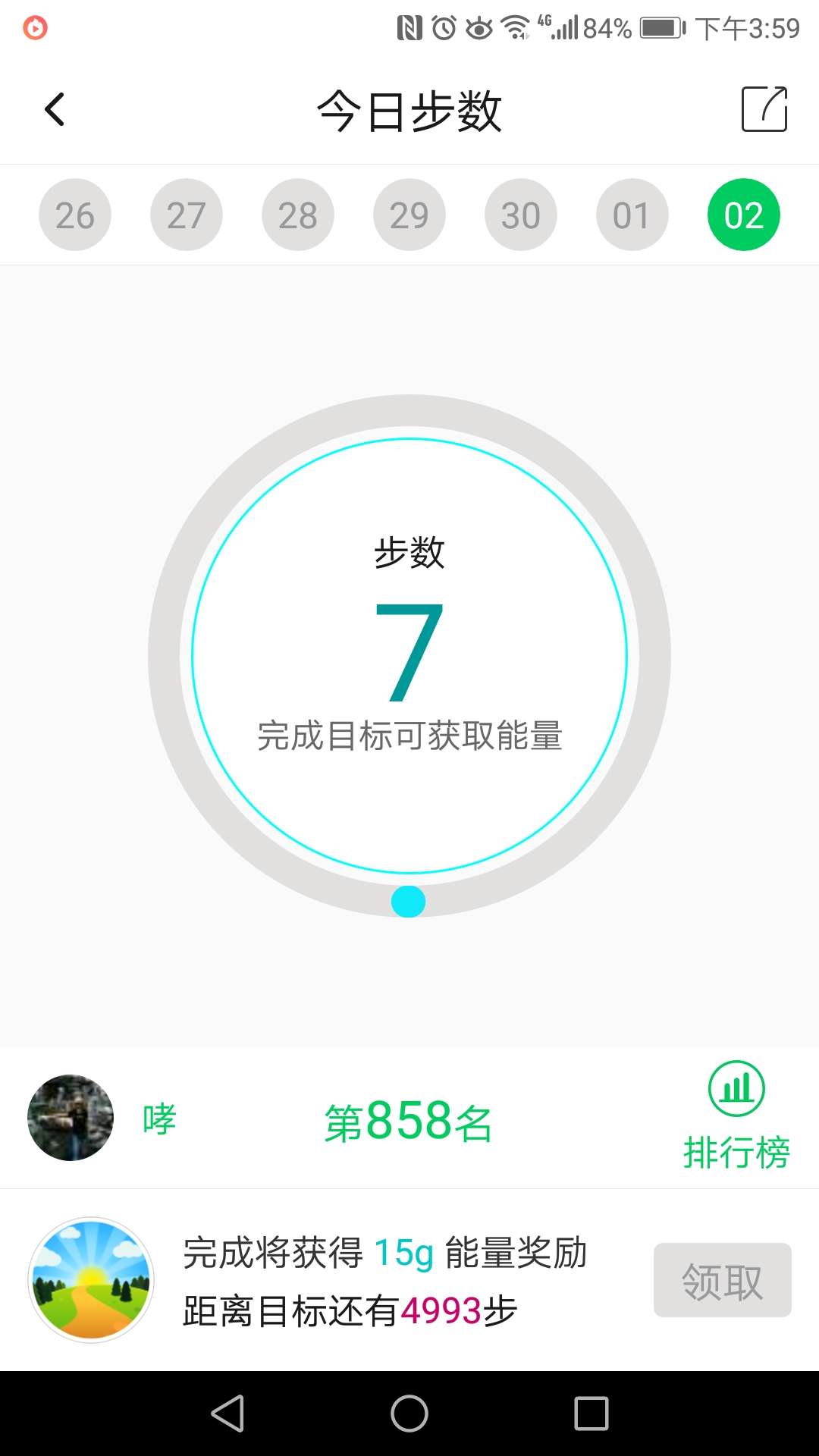Viewport: 819px width, 1456px height.
Task: Select date circle 30
Action: tap(520, 214)
